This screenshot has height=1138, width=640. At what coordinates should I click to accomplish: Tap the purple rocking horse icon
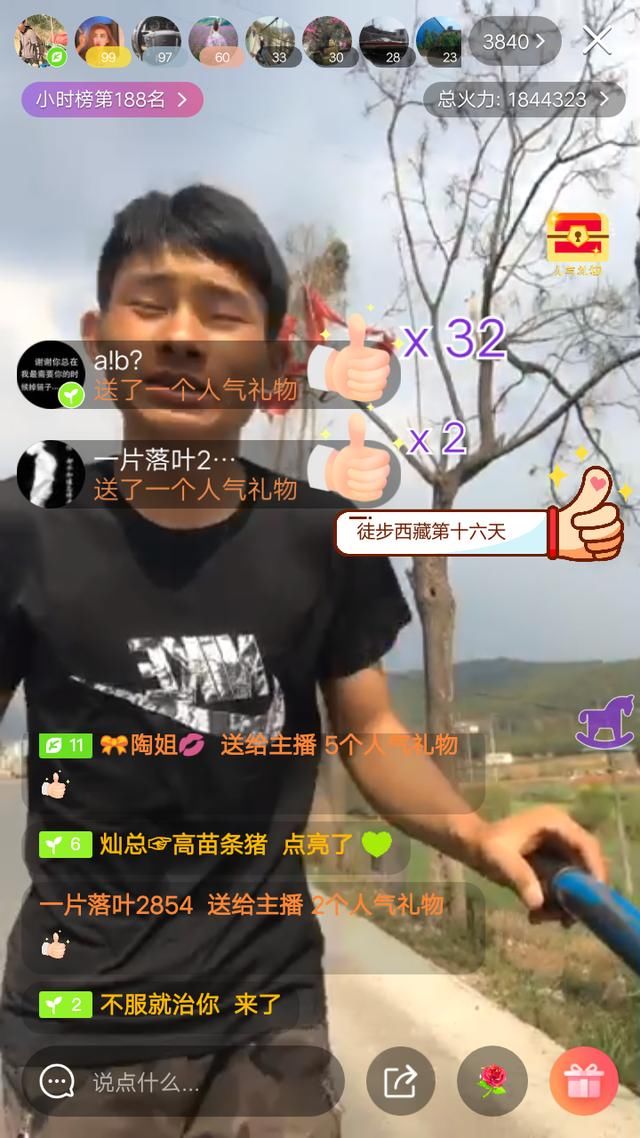[605, 722]
